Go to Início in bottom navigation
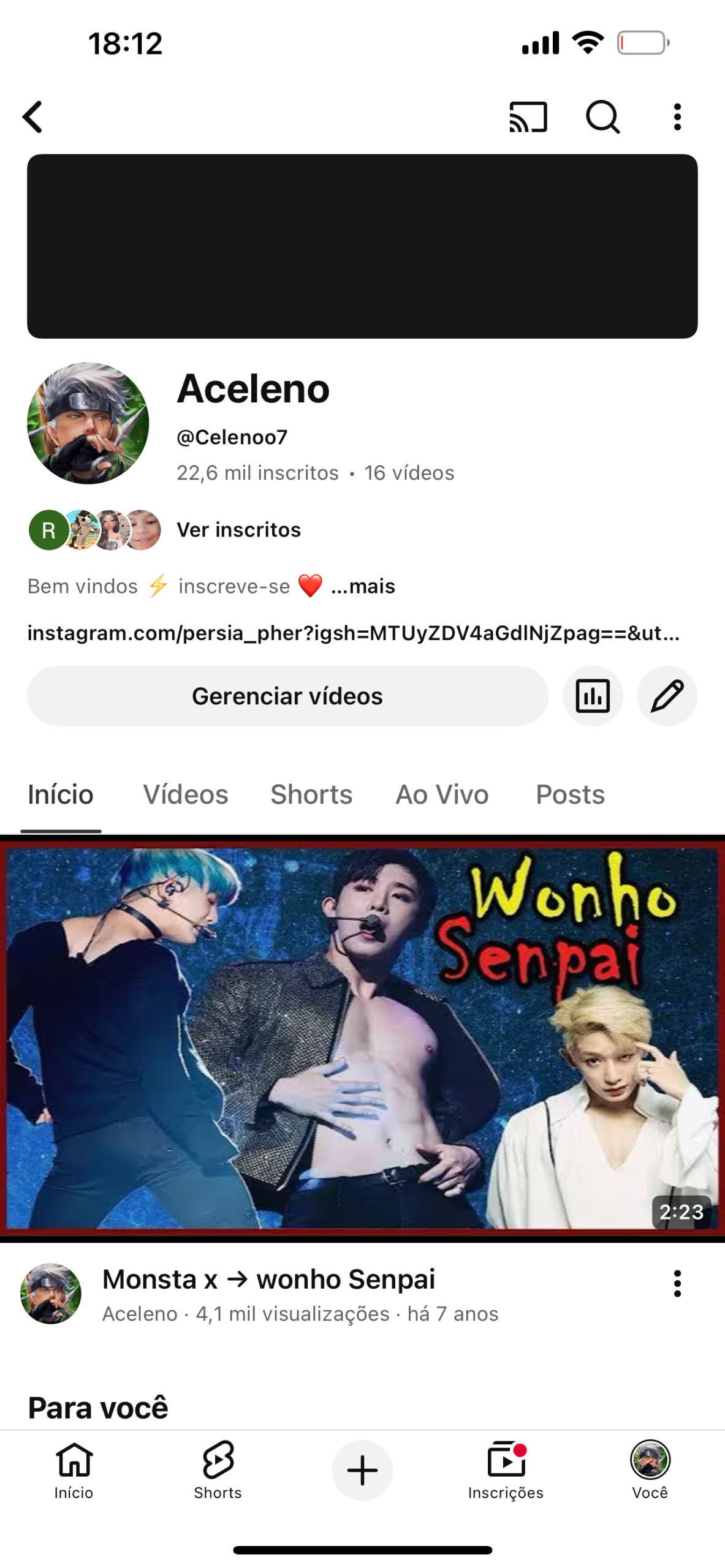This screenshot has width=725, height=1568. coord(74,1469)
